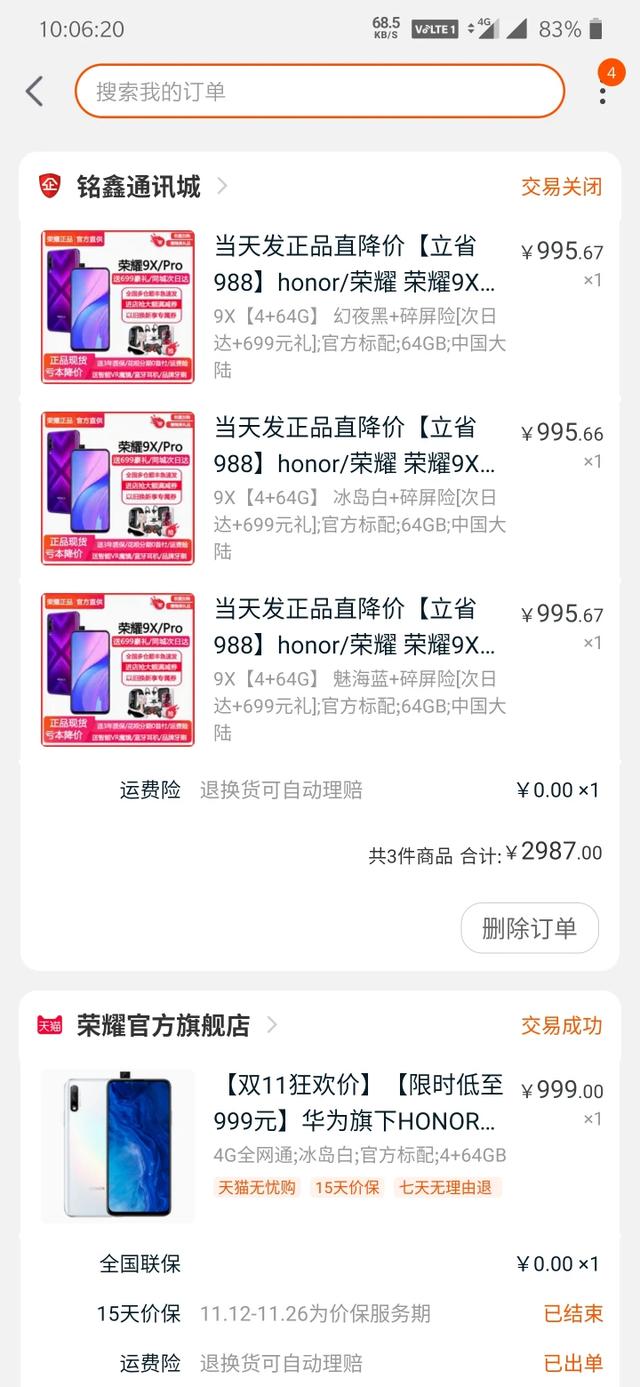Open the three-dot overflow menu

point(602,94)
